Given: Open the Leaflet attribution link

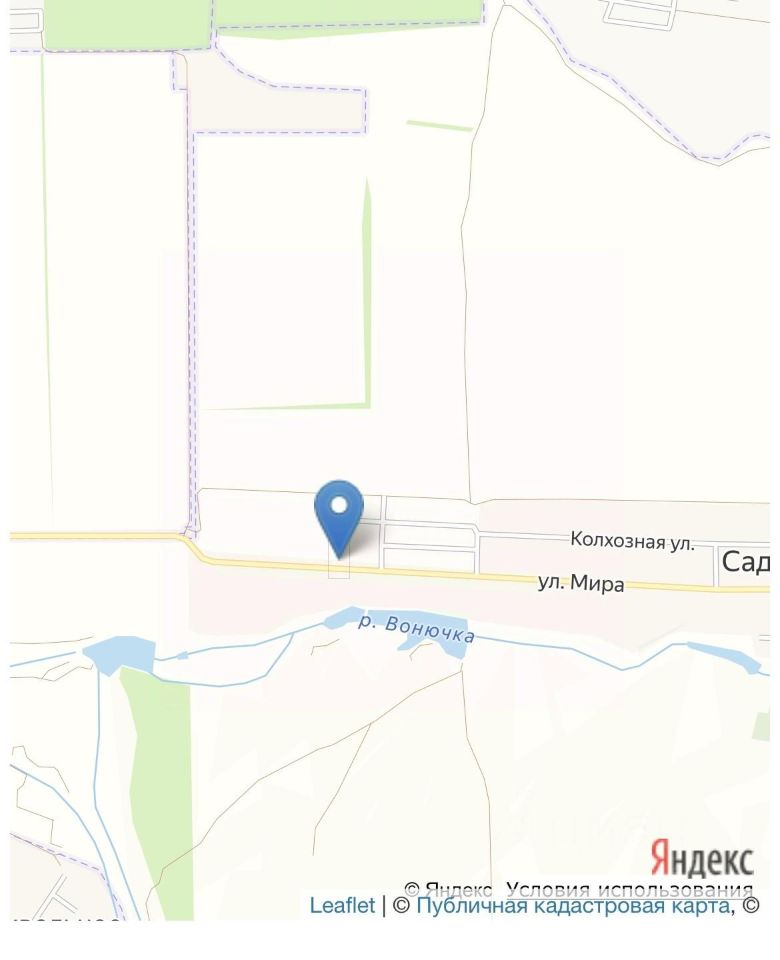Looking at the screenshot, I should tap(342, 906).
